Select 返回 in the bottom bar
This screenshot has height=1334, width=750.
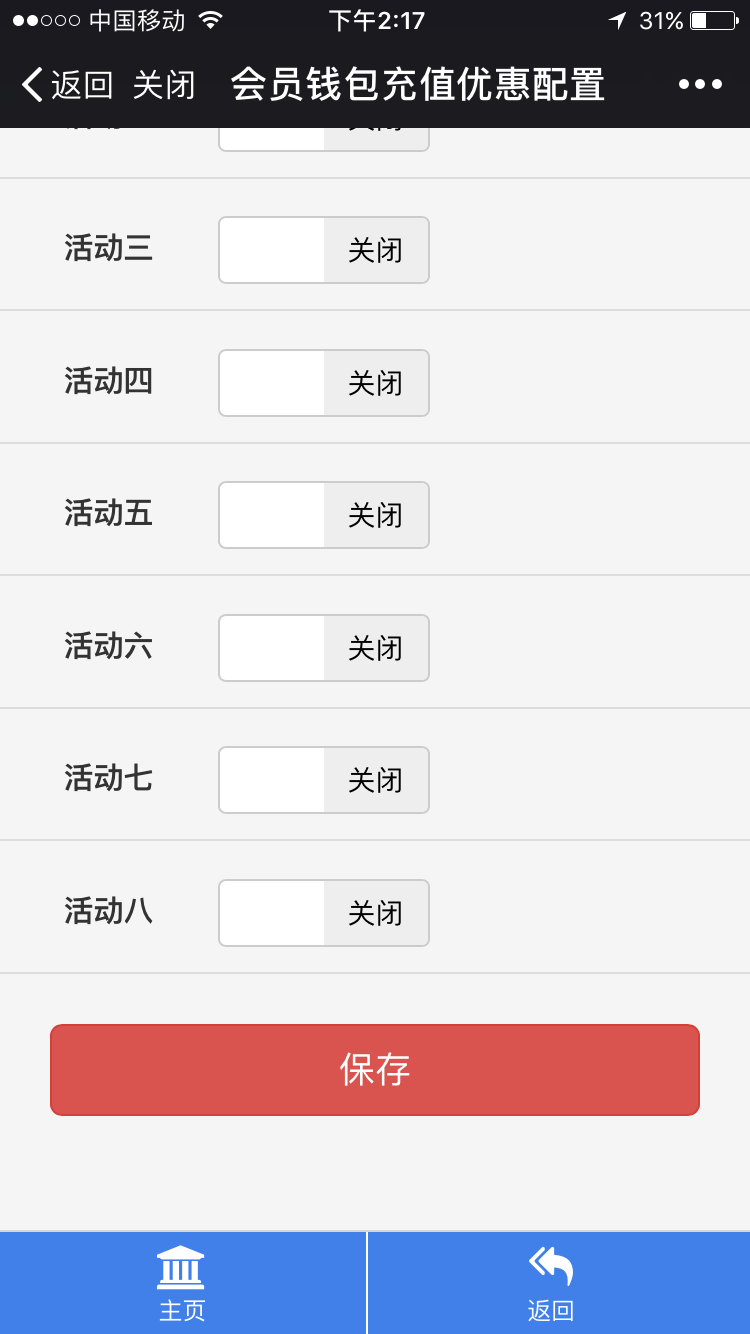pos(551,1283)
